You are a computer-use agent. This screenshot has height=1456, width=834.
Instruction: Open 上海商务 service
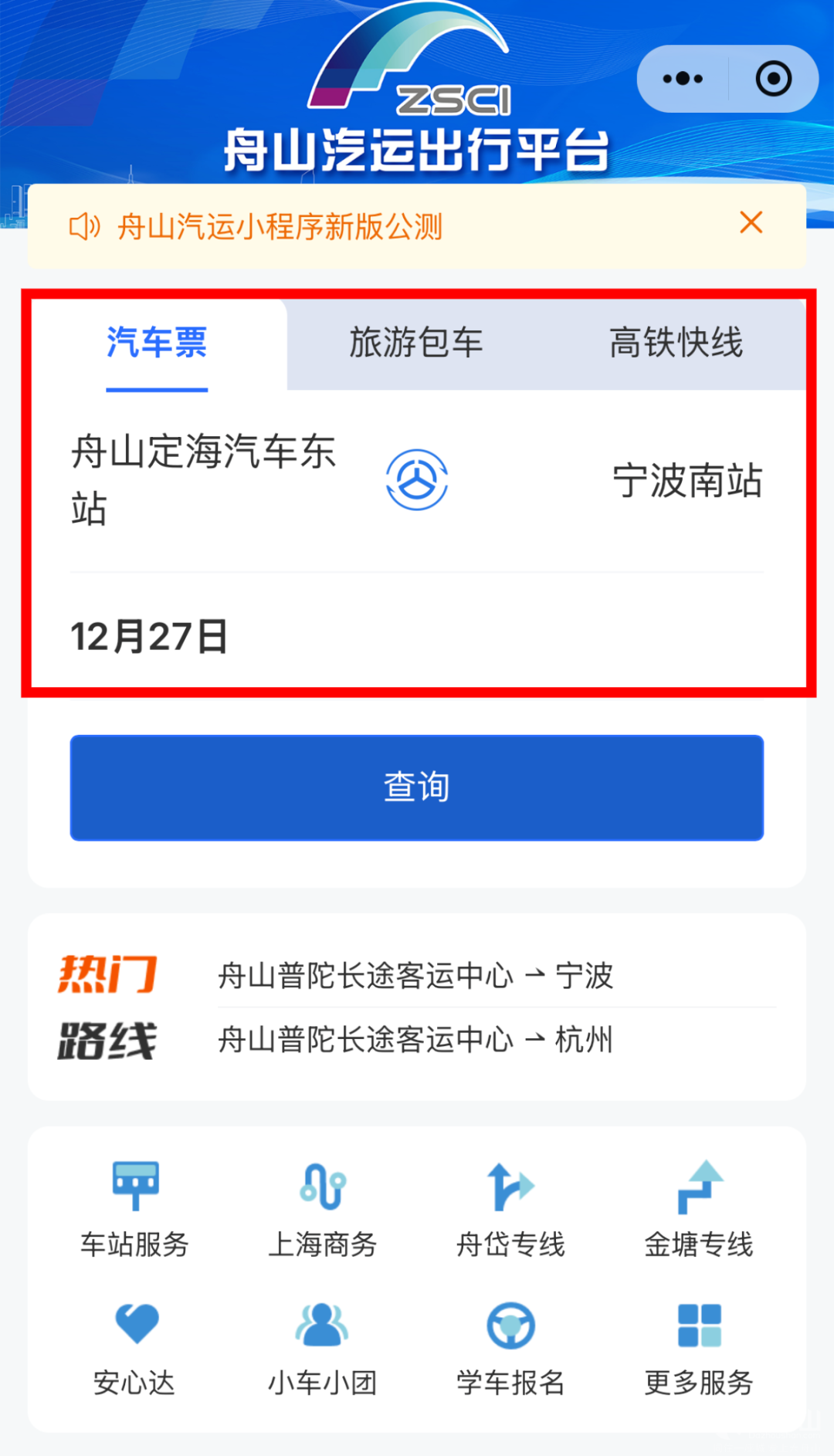coord(323,1210)
